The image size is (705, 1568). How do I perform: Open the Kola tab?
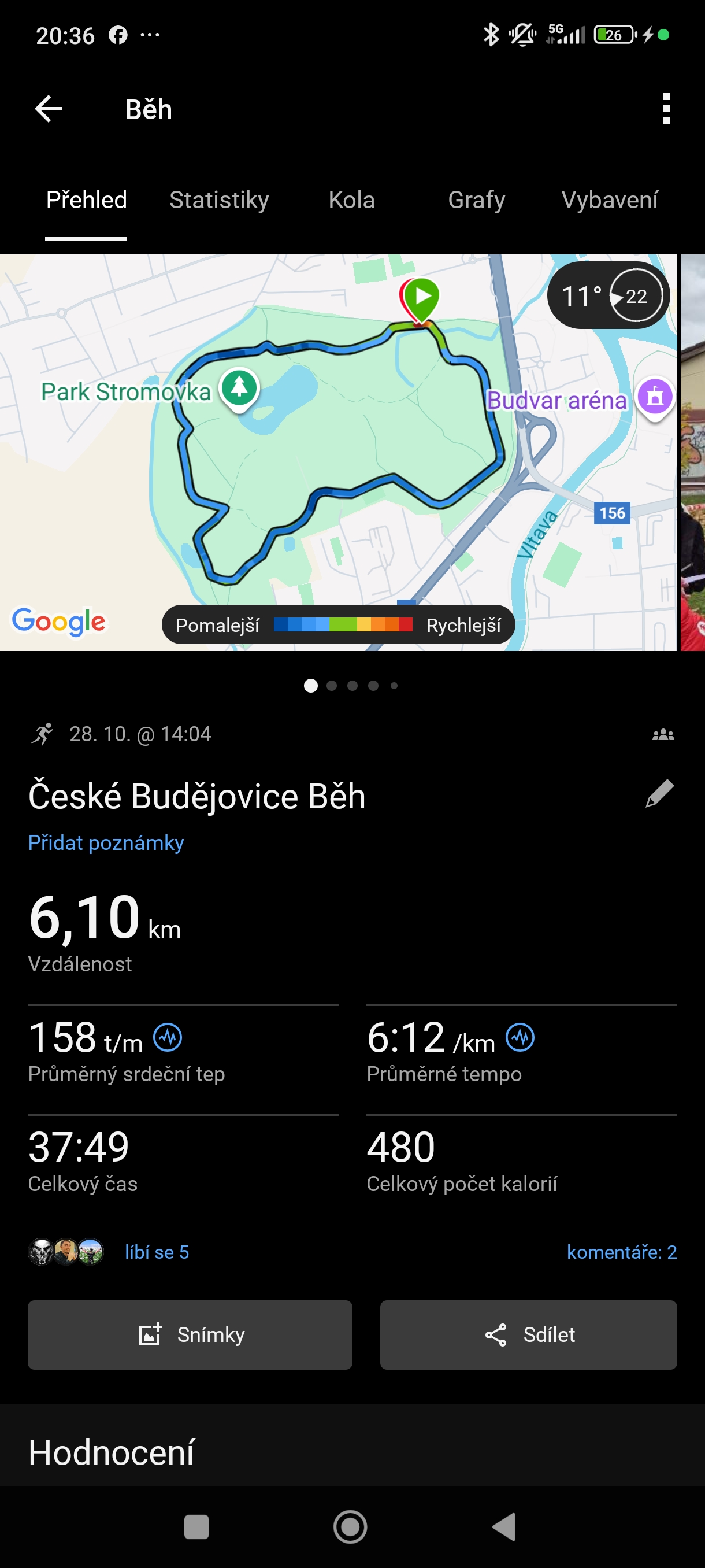pos(351,200)
